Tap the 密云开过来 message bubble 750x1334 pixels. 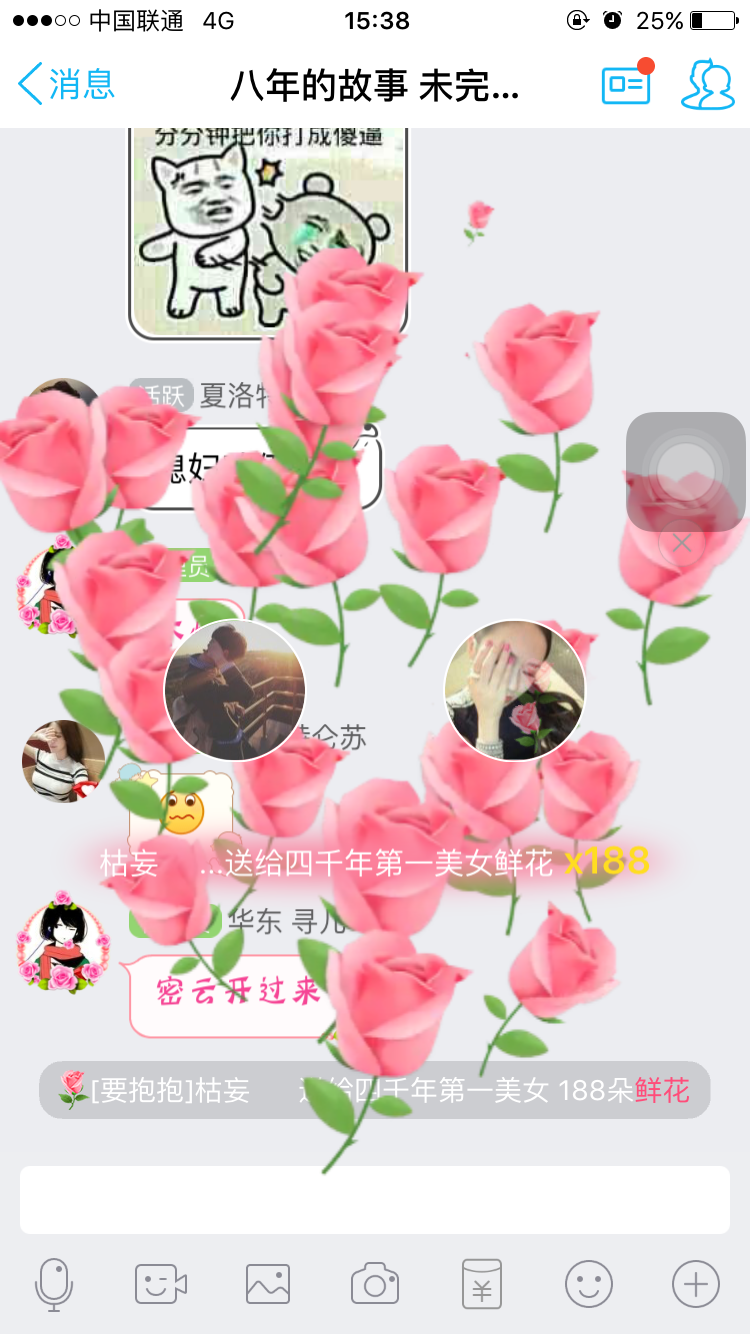click(235, 993)
